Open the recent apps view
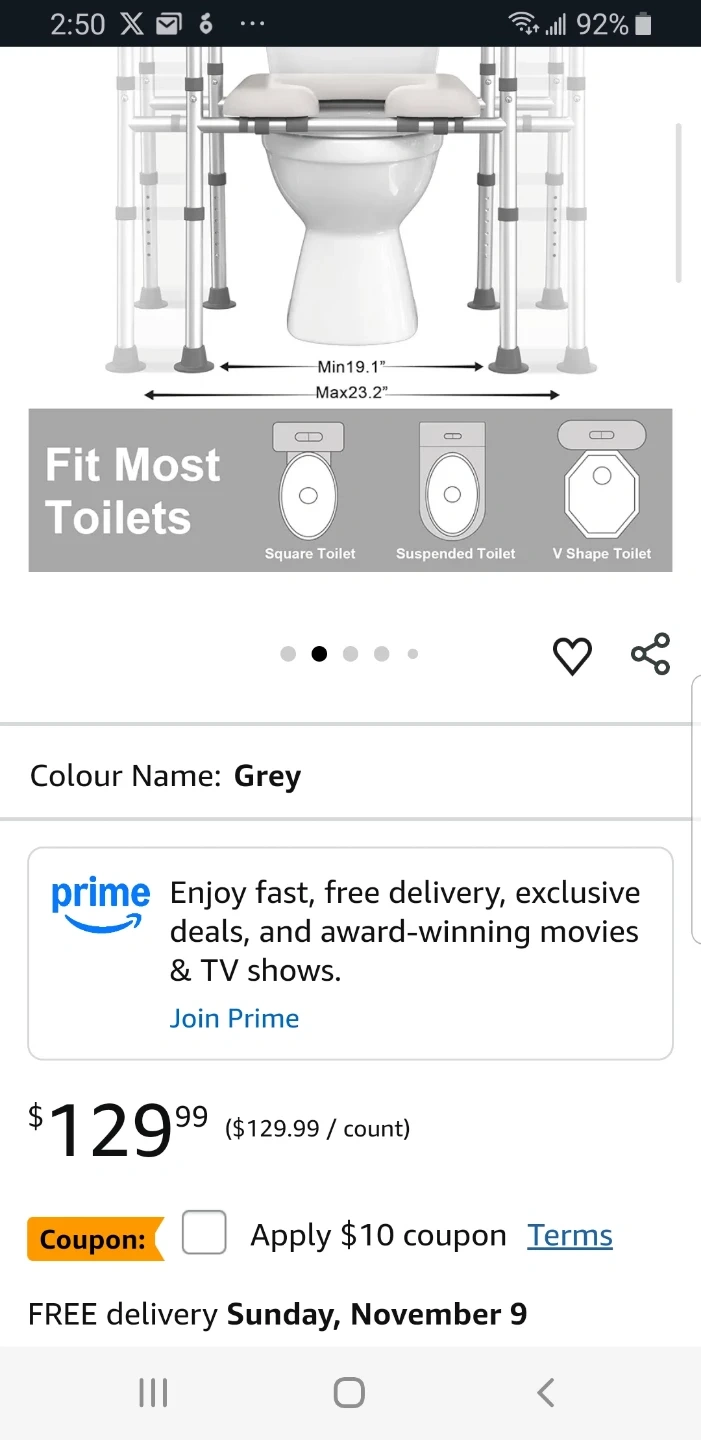 [x=153, y=1392]
